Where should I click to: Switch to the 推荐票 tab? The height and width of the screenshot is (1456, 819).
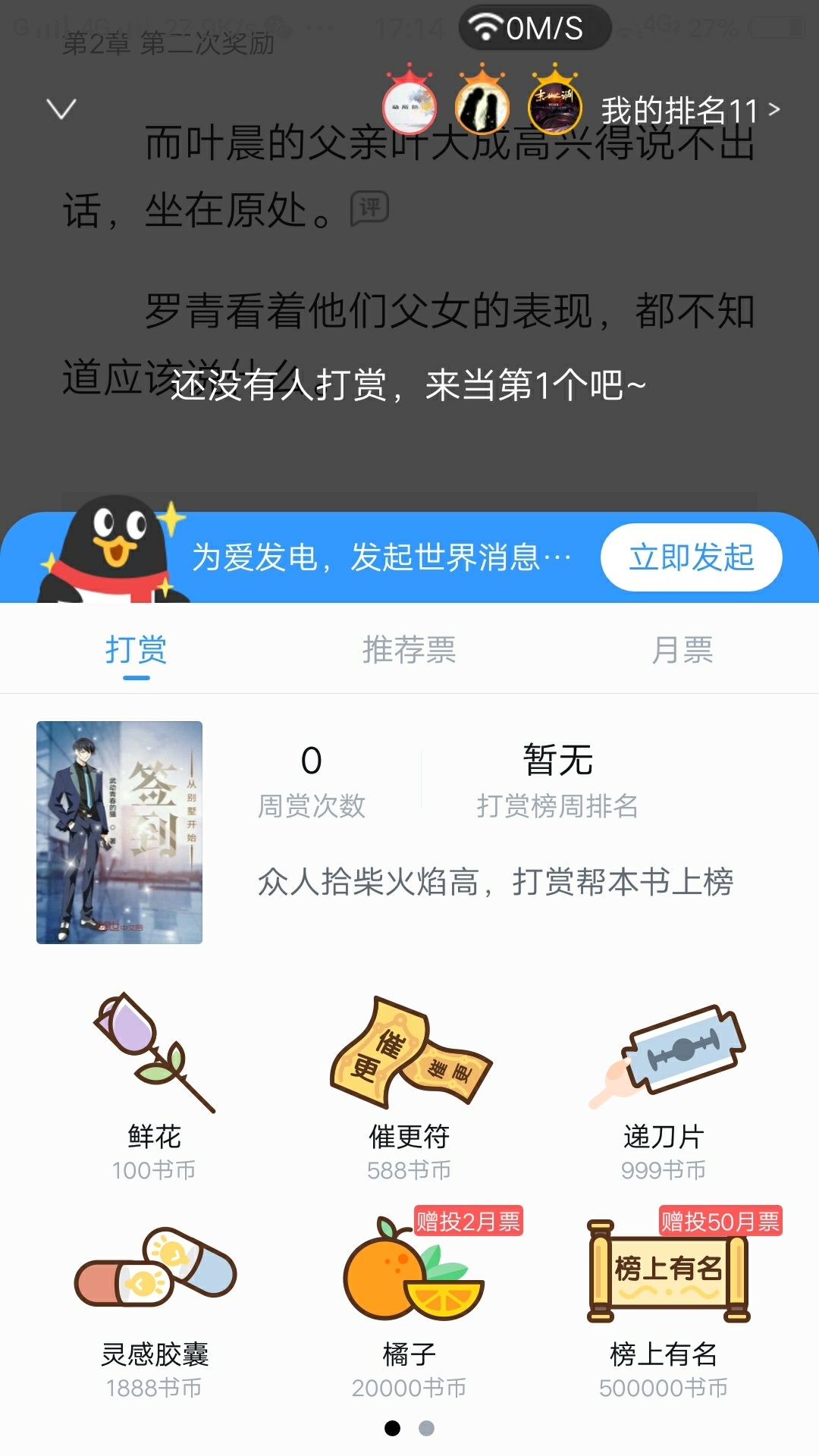pyautogui.click(x=409, y=650)
